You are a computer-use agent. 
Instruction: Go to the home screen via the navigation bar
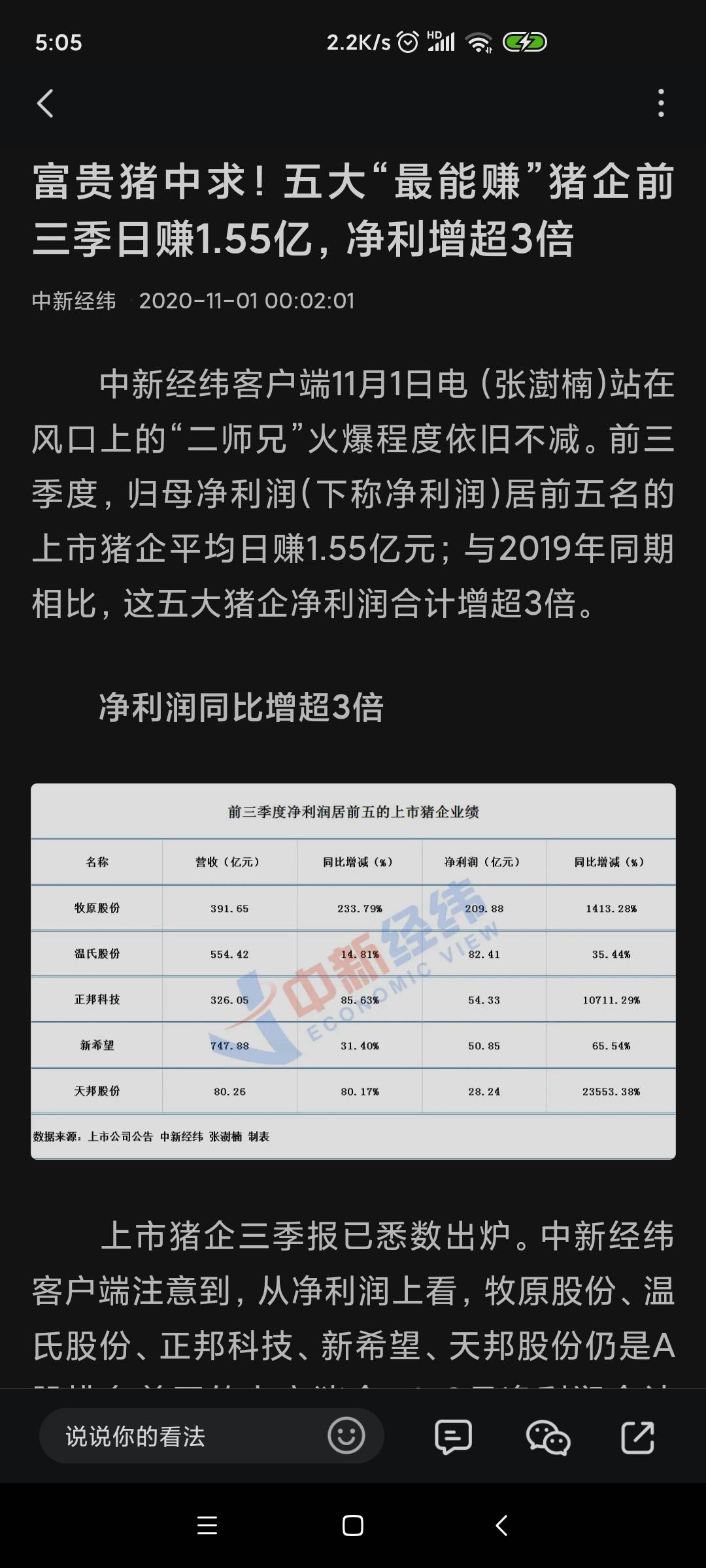coord(353,1525)
